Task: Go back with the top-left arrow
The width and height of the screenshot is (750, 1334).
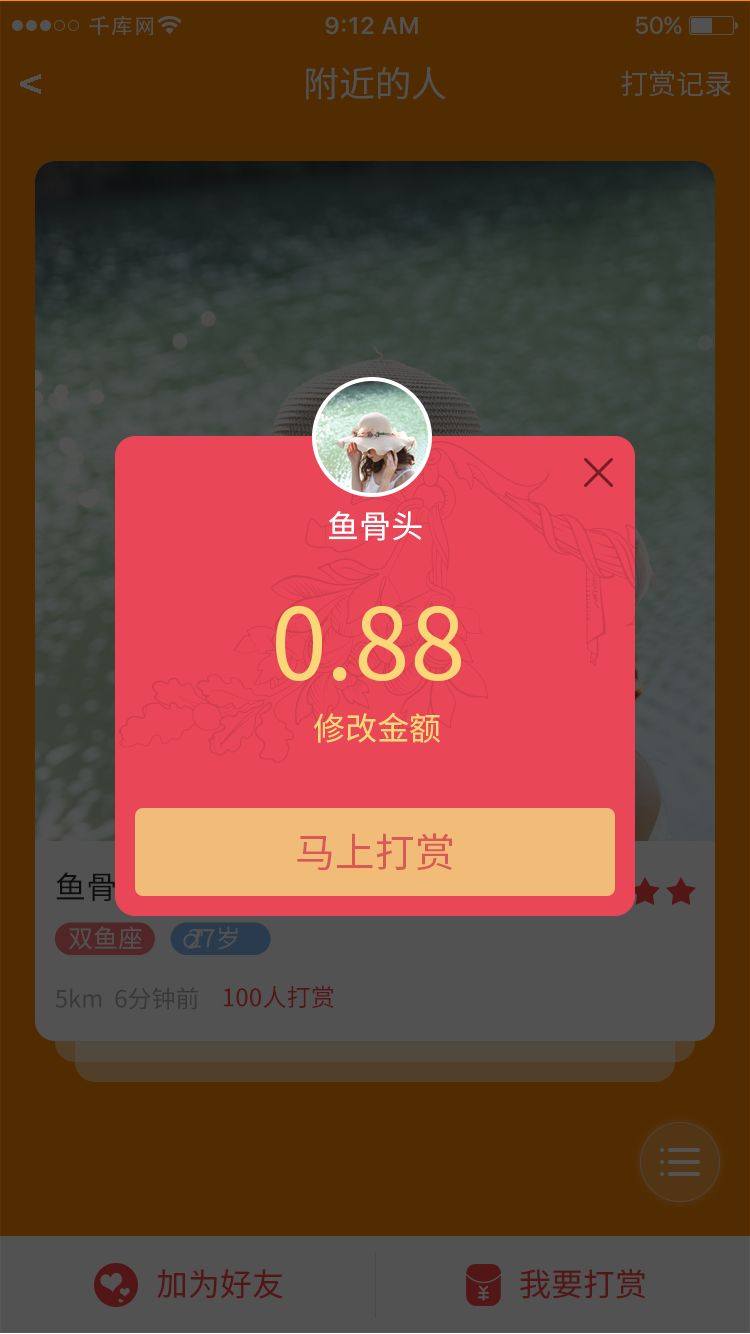Action: pos(31,84)
